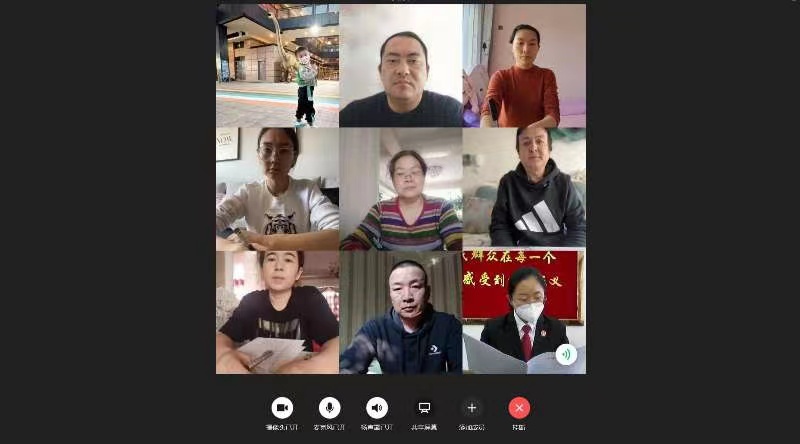Open the tile of the man in Adidas hoodie
Viewport: 800px width, 444px height.
[x=524, y=189]
